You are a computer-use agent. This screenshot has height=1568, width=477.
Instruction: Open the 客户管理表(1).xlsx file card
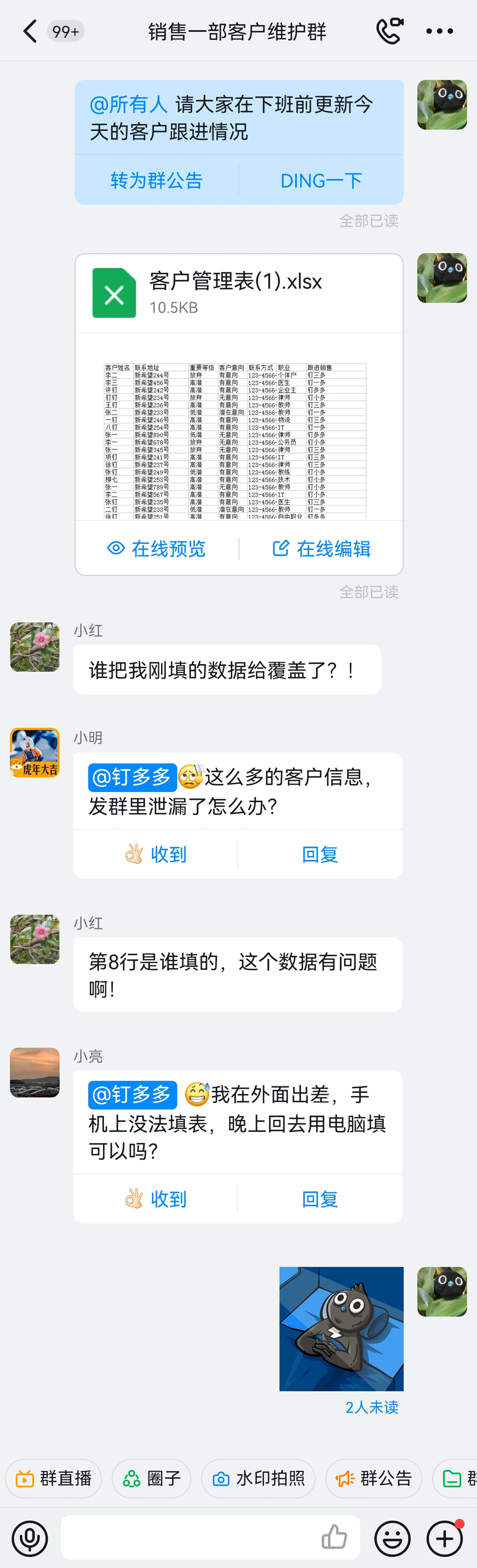click(239, 293)
